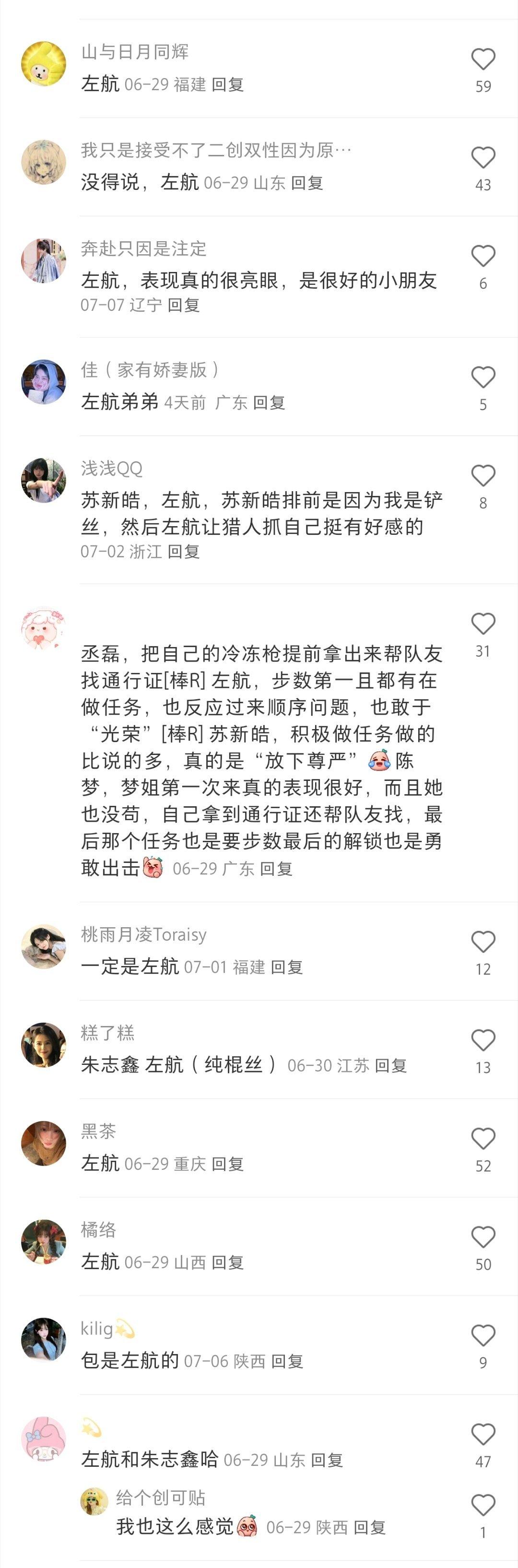Like the comment 左航和朱志鑫哈
This screenshot has width=518, height=1568.
coord(483,1435)
